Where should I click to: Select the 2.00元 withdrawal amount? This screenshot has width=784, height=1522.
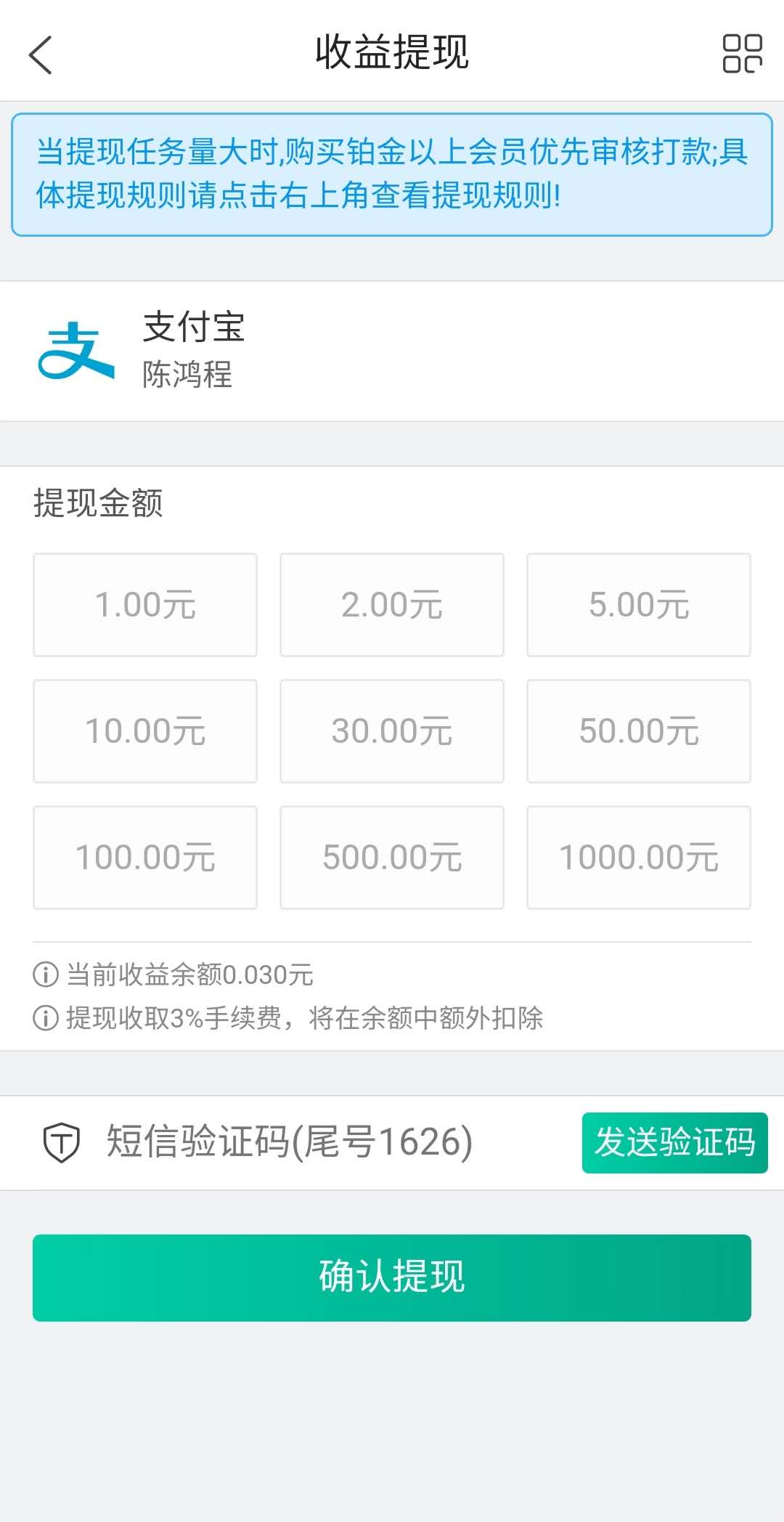point(392,605)
